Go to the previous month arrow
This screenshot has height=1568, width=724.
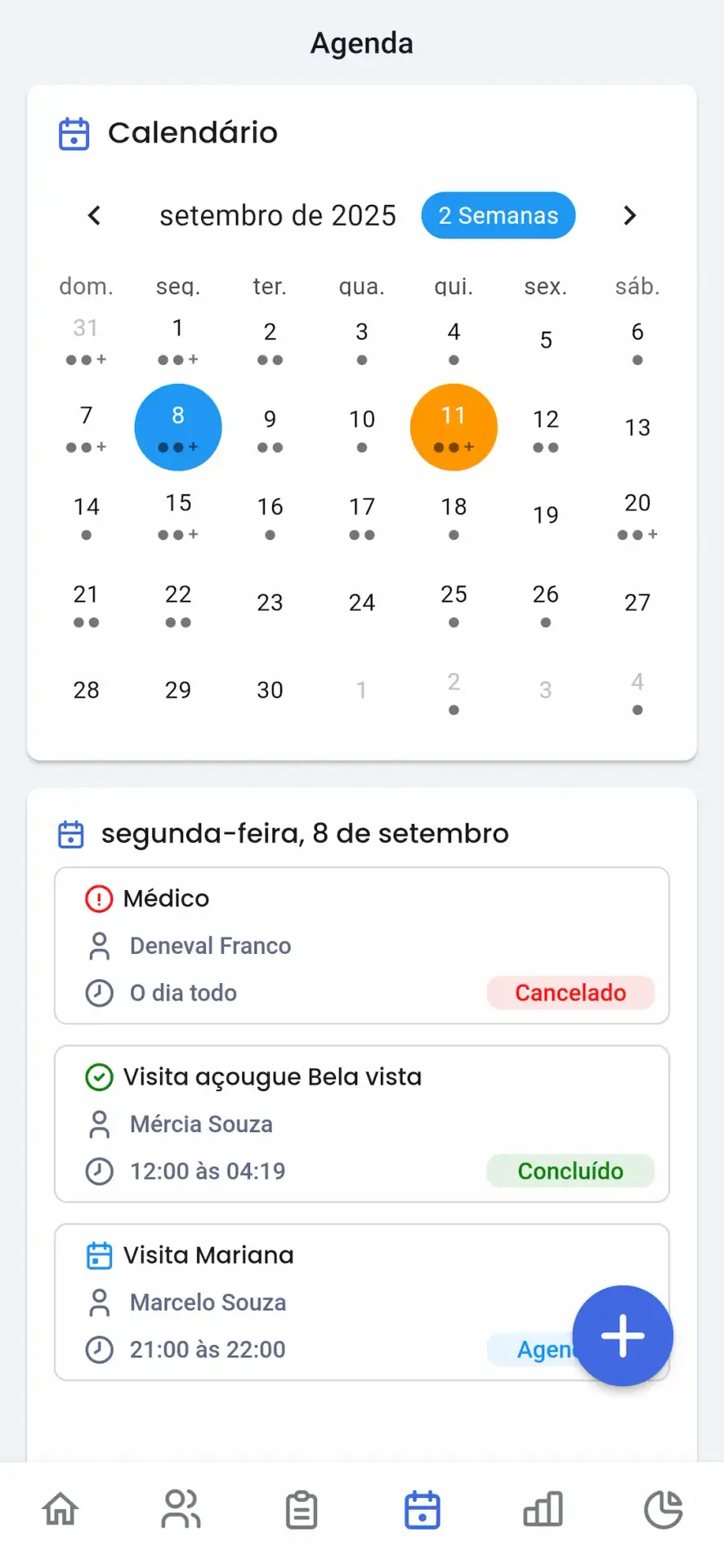point(94,216)
